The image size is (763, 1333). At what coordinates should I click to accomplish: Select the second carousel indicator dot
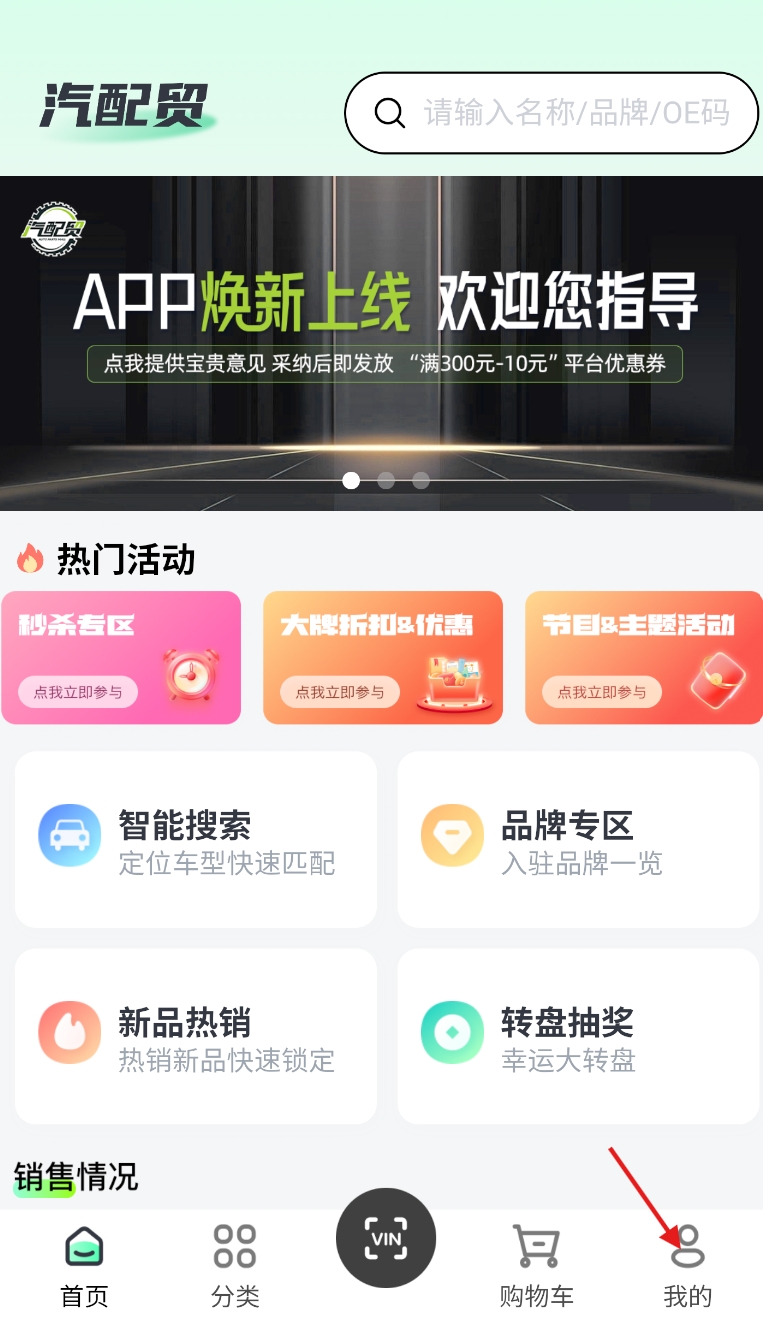coord(386,480)
